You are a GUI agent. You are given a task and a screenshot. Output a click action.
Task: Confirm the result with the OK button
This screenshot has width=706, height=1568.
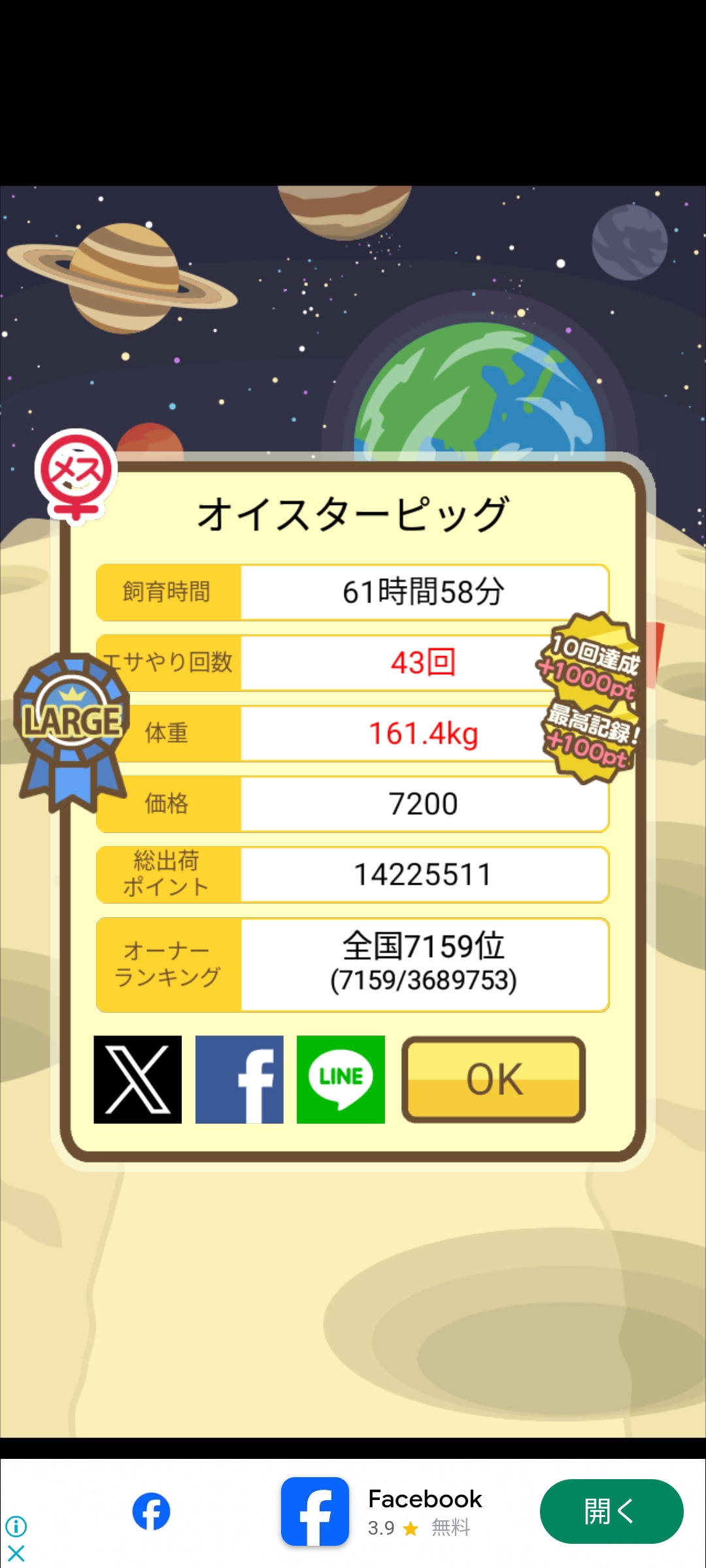coord(494,1079)
